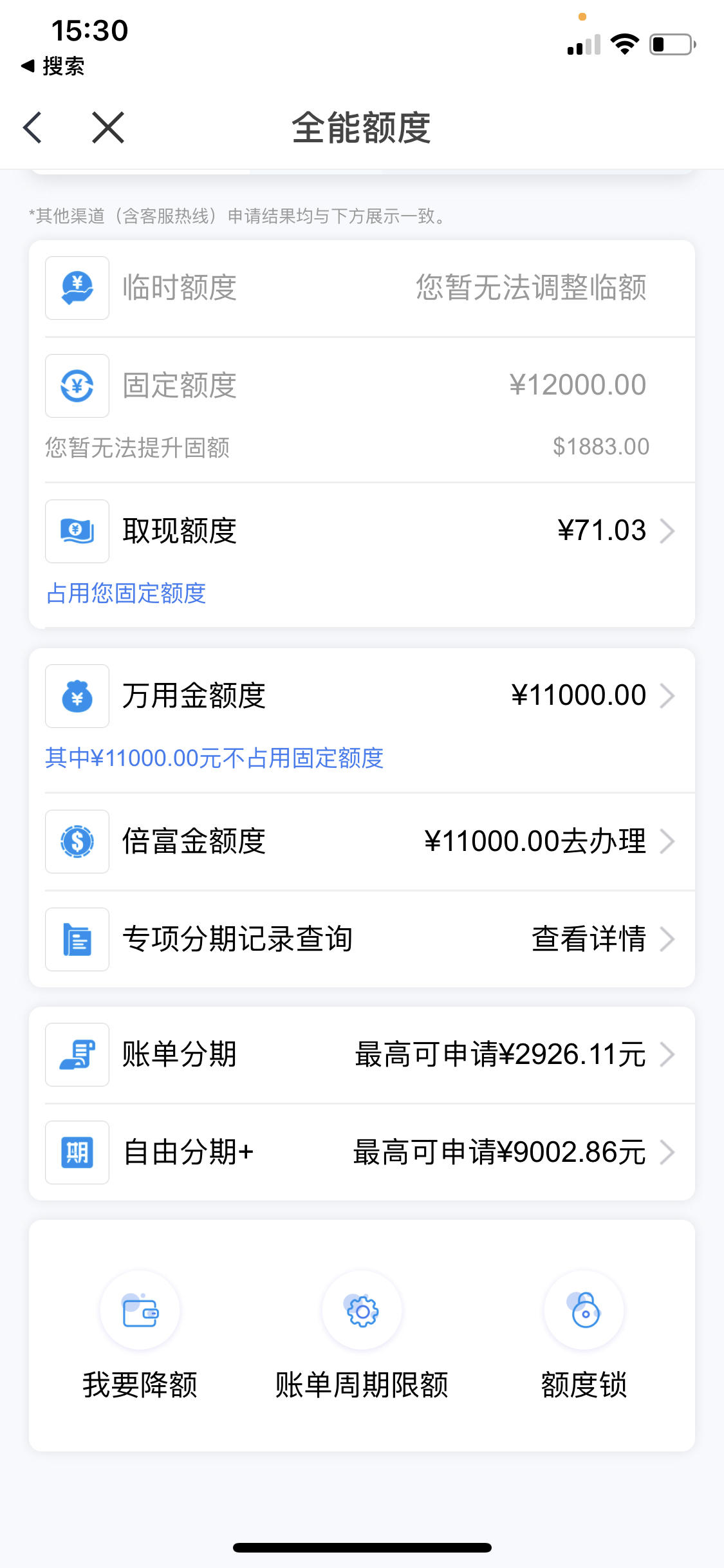Return to 搜索 via the status bar link
The width and height of the screenshot is (724, 1568).
tap(53, 66)
